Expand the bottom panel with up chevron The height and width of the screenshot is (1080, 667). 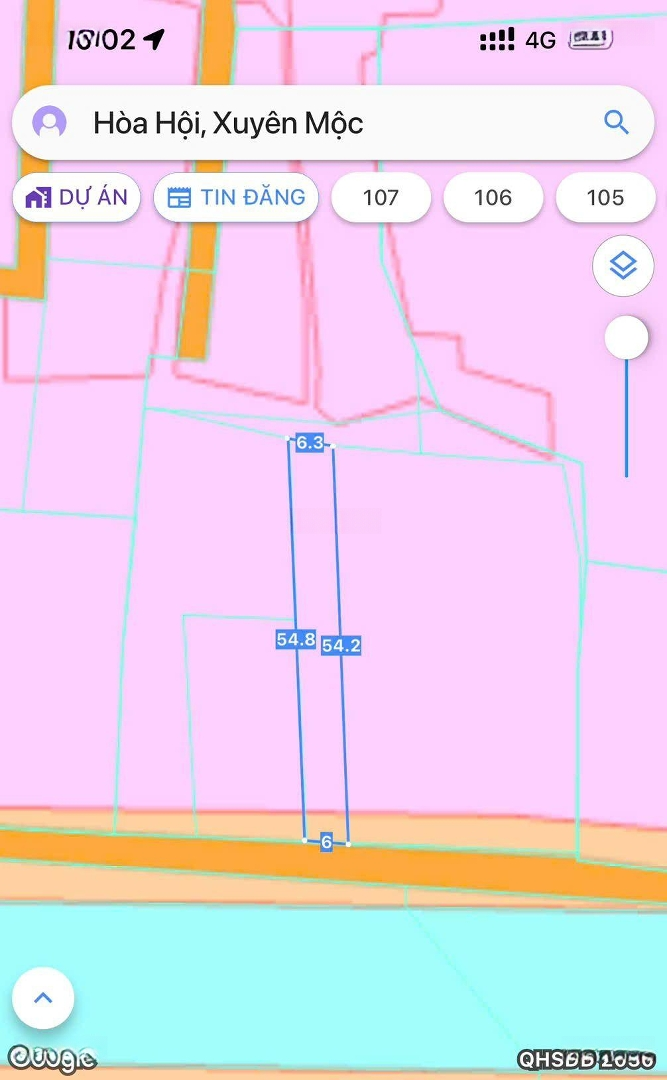[x=43, y=997]
